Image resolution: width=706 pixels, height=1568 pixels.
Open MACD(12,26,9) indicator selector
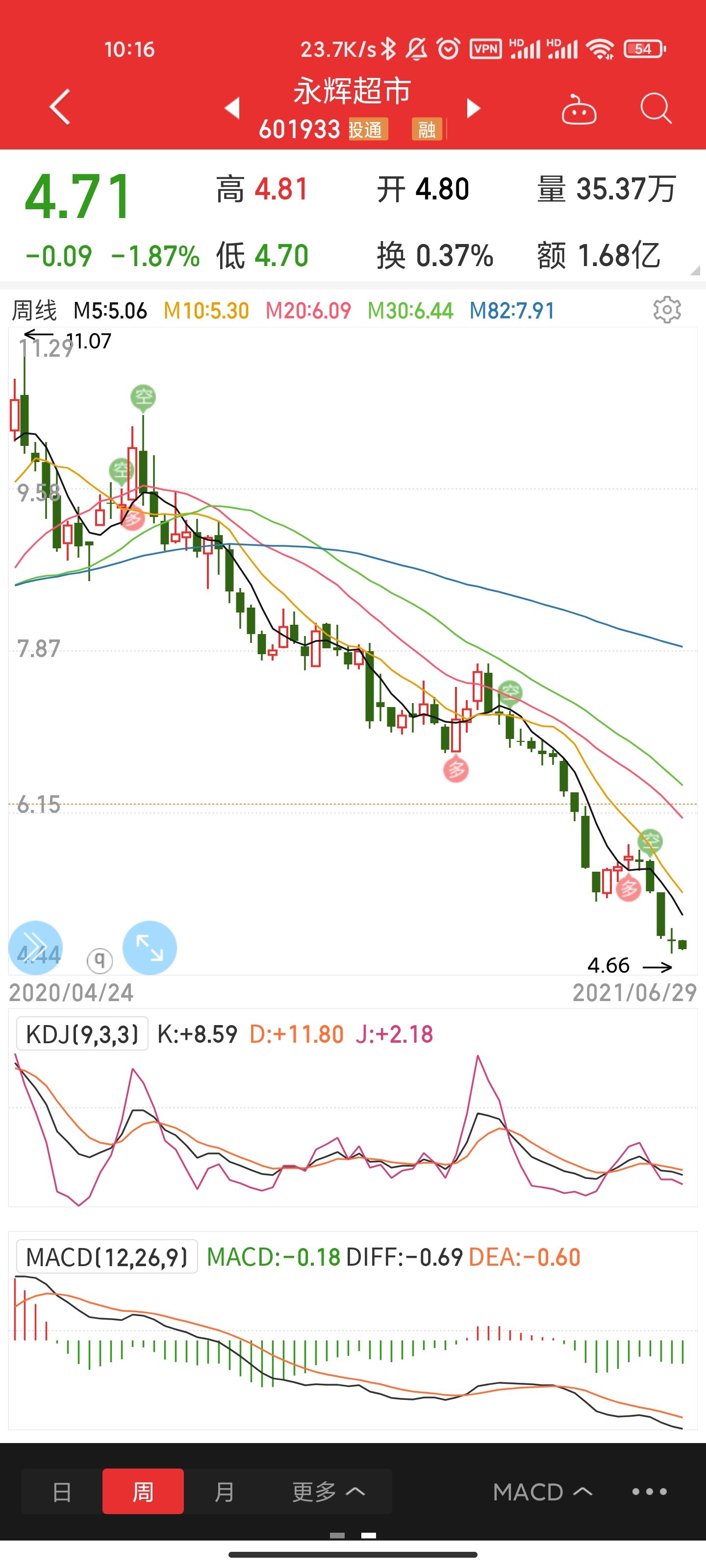(106, 1256)
